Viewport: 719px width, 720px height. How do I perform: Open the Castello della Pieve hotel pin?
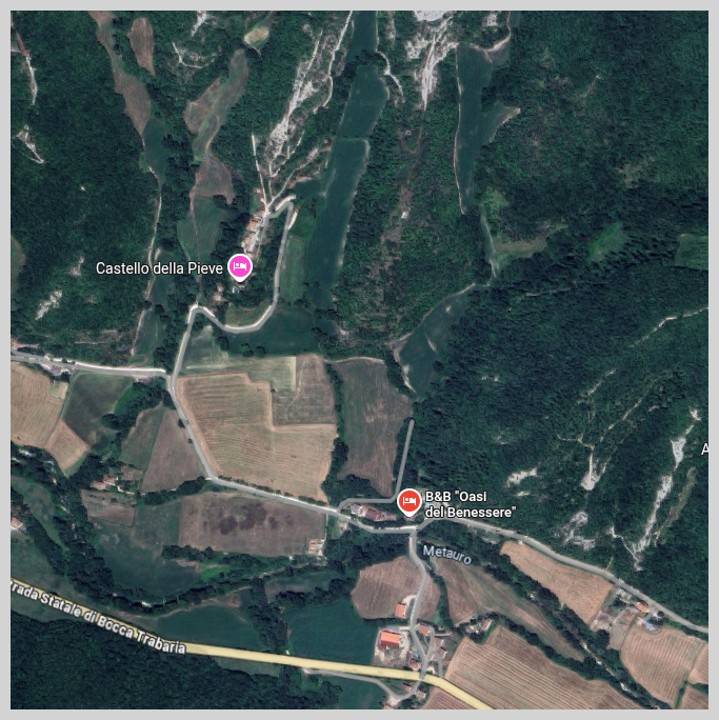[x=239, y=267]
